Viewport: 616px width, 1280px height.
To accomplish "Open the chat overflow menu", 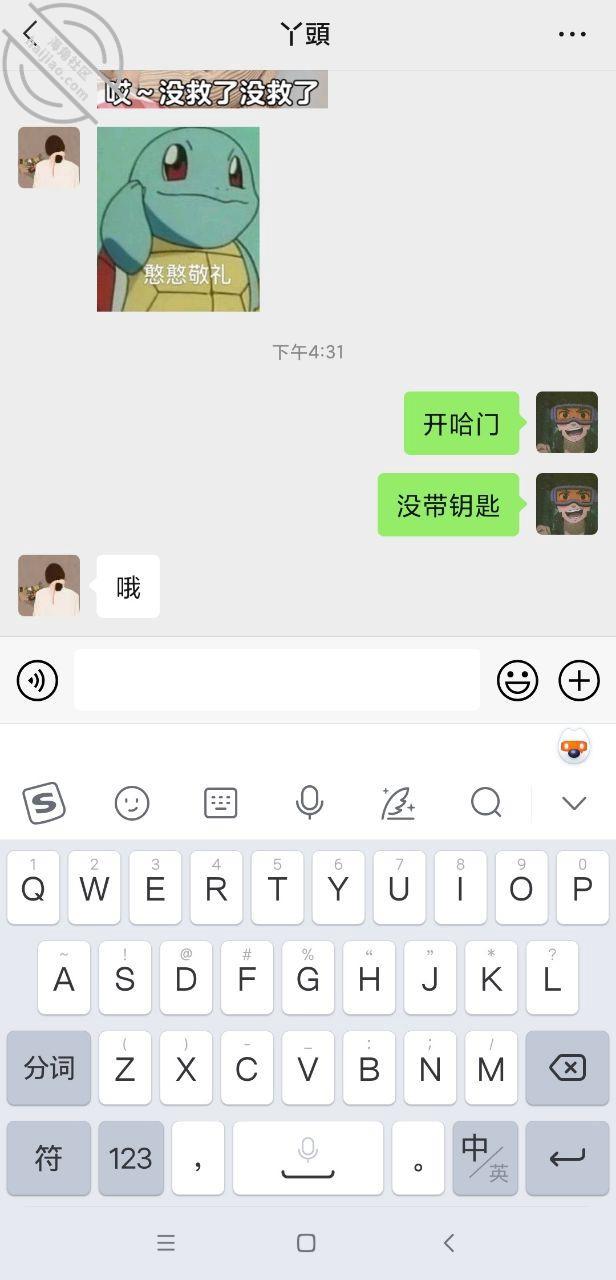I will coord(572,34).
